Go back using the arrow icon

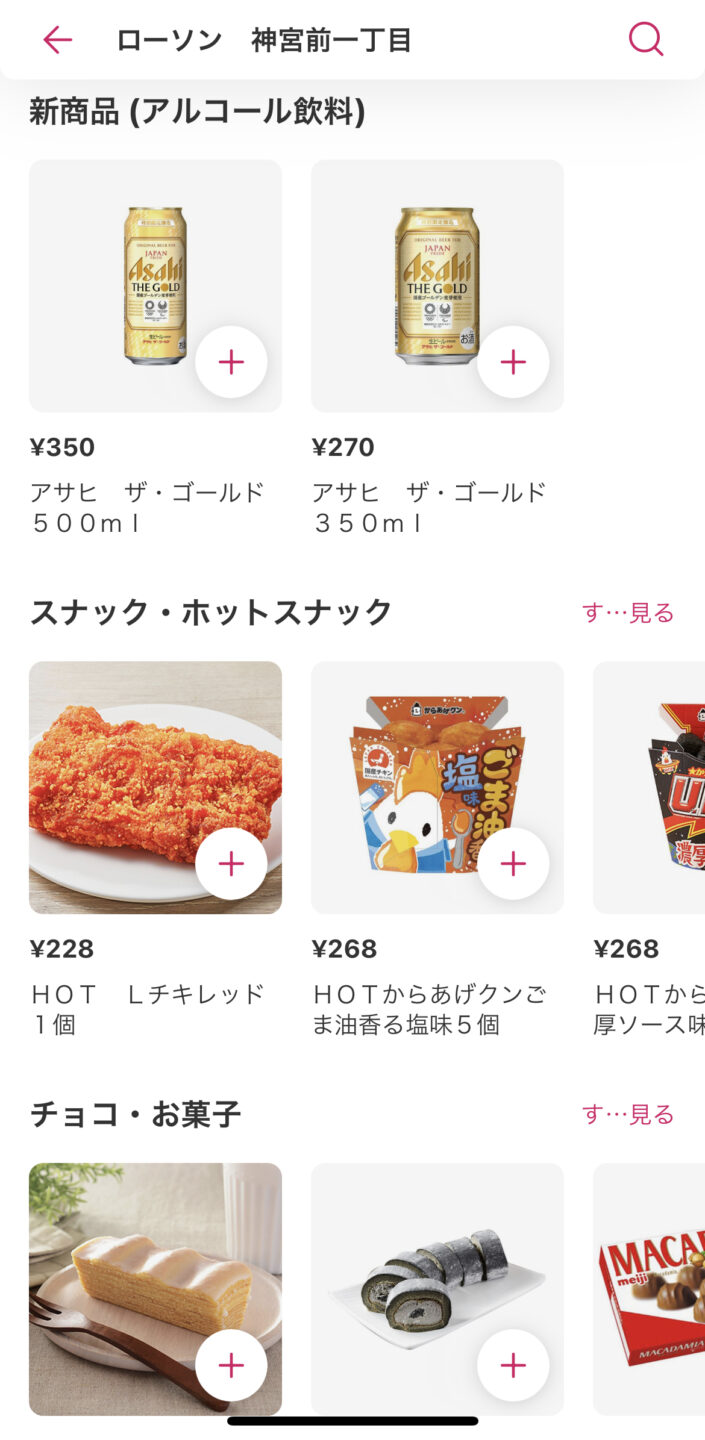(57, 40)
